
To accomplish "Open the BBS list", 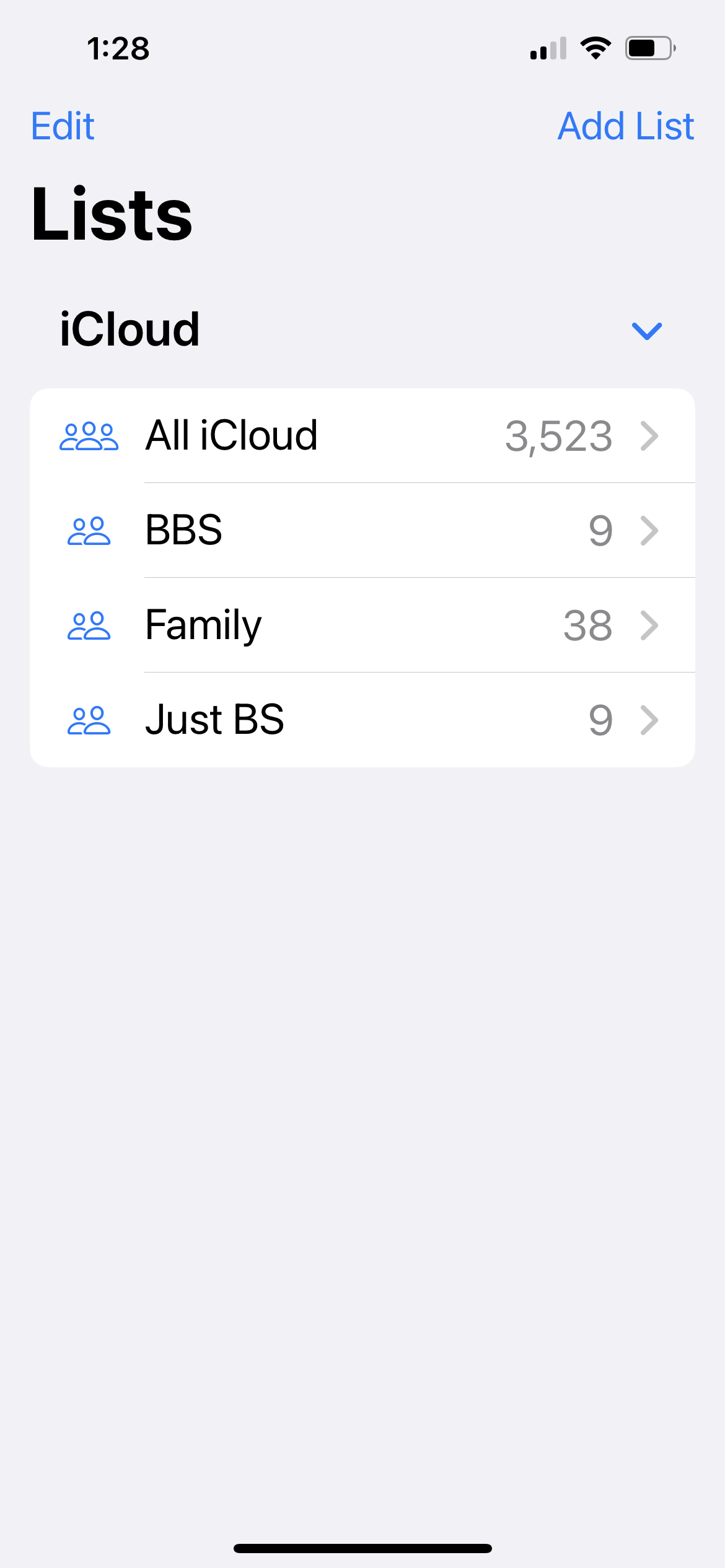I will coord(362,531).
